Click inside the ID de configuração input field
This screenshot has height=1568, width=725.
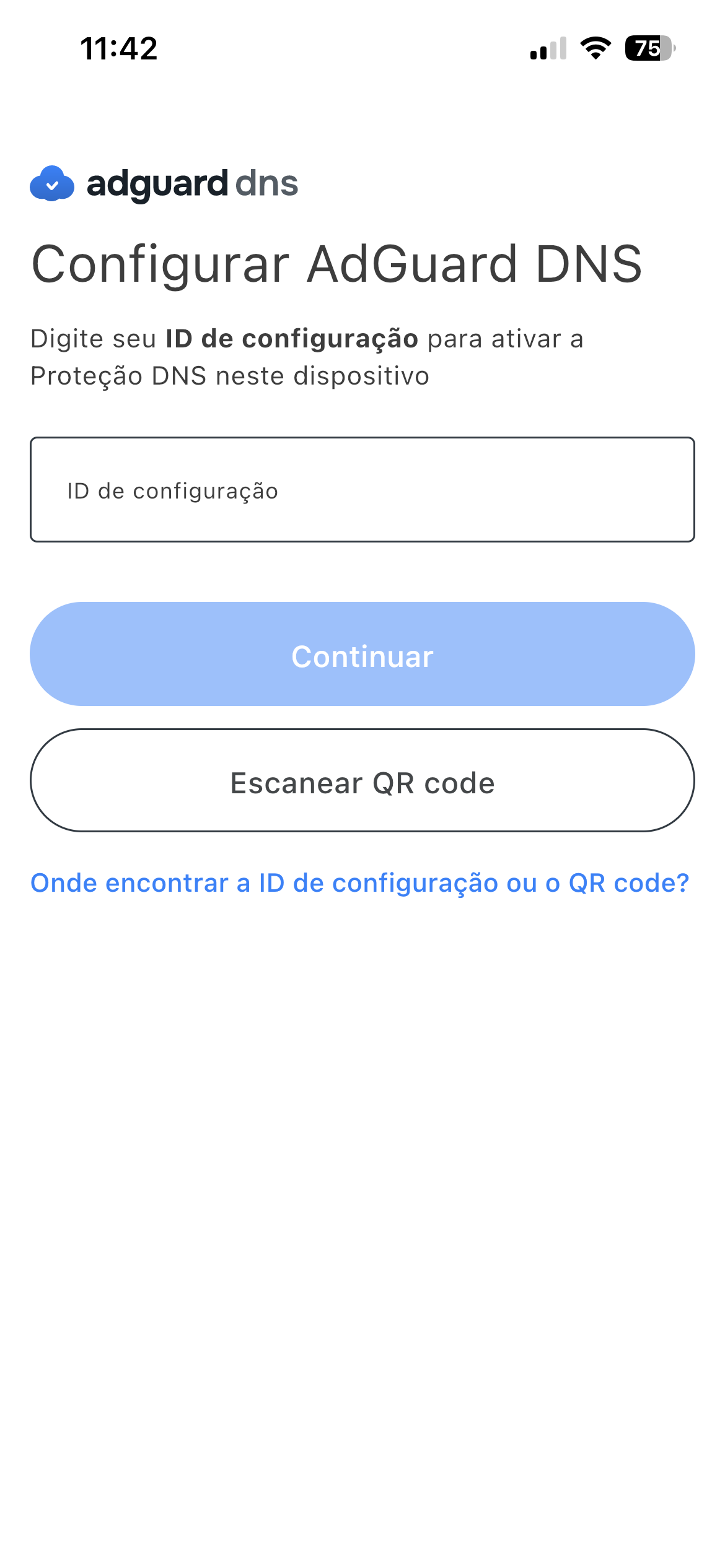coord(362,490)
